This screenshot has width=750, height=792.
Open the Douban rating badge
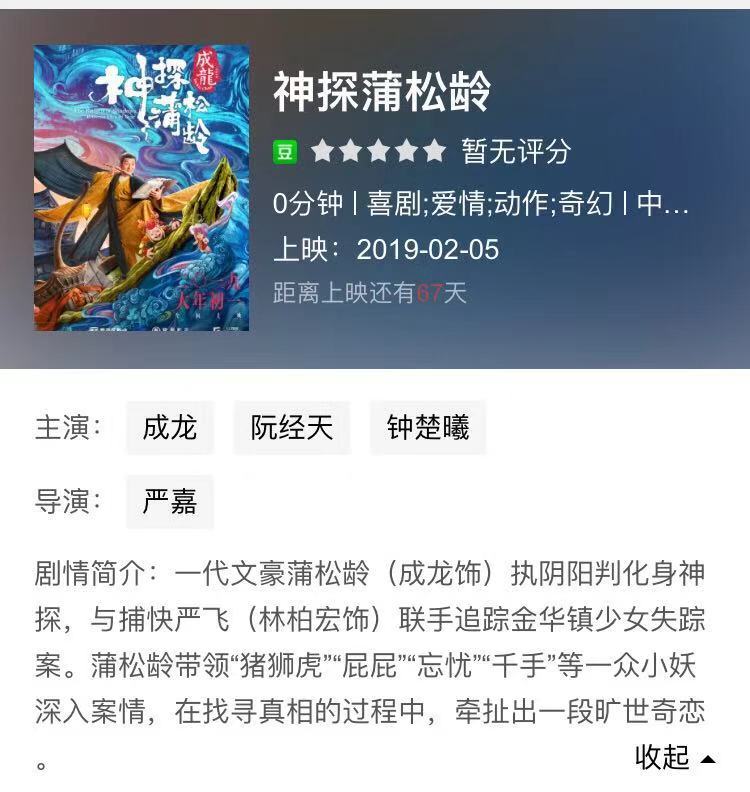pyautogui.click(x=286, y=152)
